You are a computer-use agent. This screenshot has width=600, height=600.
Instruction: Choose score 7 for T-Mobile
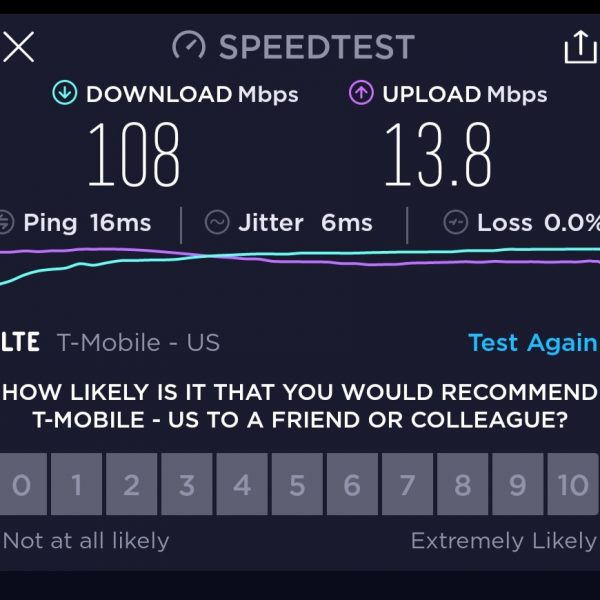tap(407, 485)
